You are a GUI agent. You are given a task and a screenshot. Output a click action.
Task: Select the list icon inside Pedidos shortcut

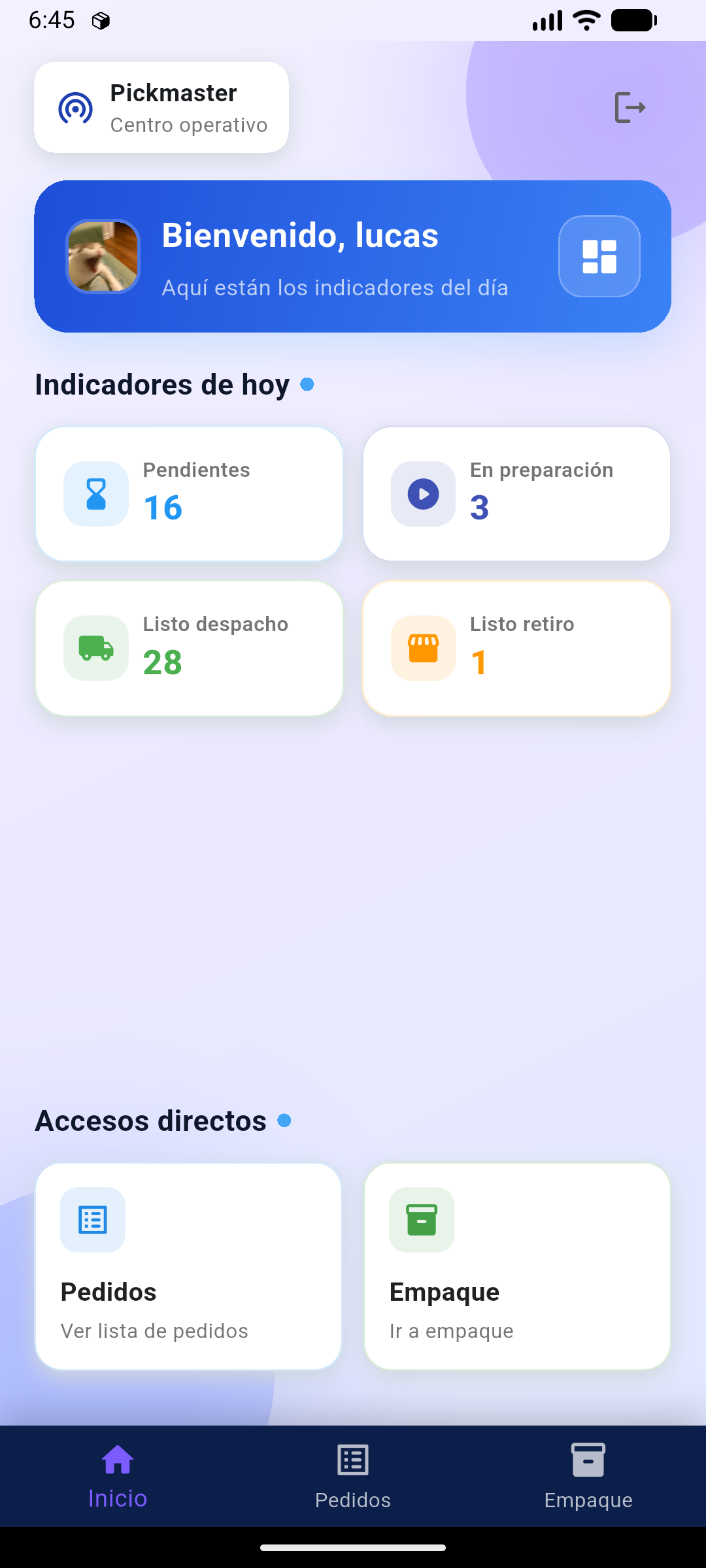point(92,1219)
